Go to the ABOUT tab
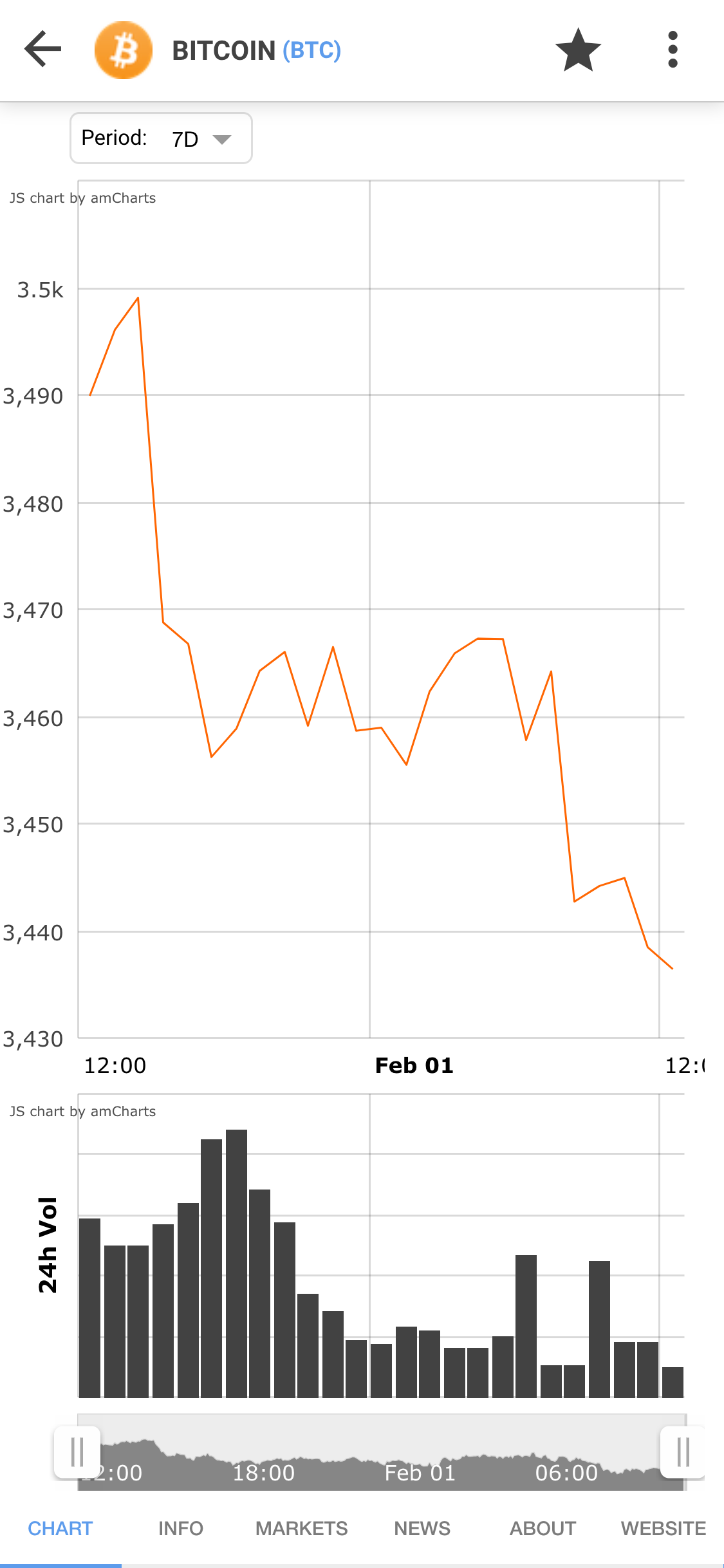Image resolution: width=724 pixels, height=1568 pixels. 543,1528
